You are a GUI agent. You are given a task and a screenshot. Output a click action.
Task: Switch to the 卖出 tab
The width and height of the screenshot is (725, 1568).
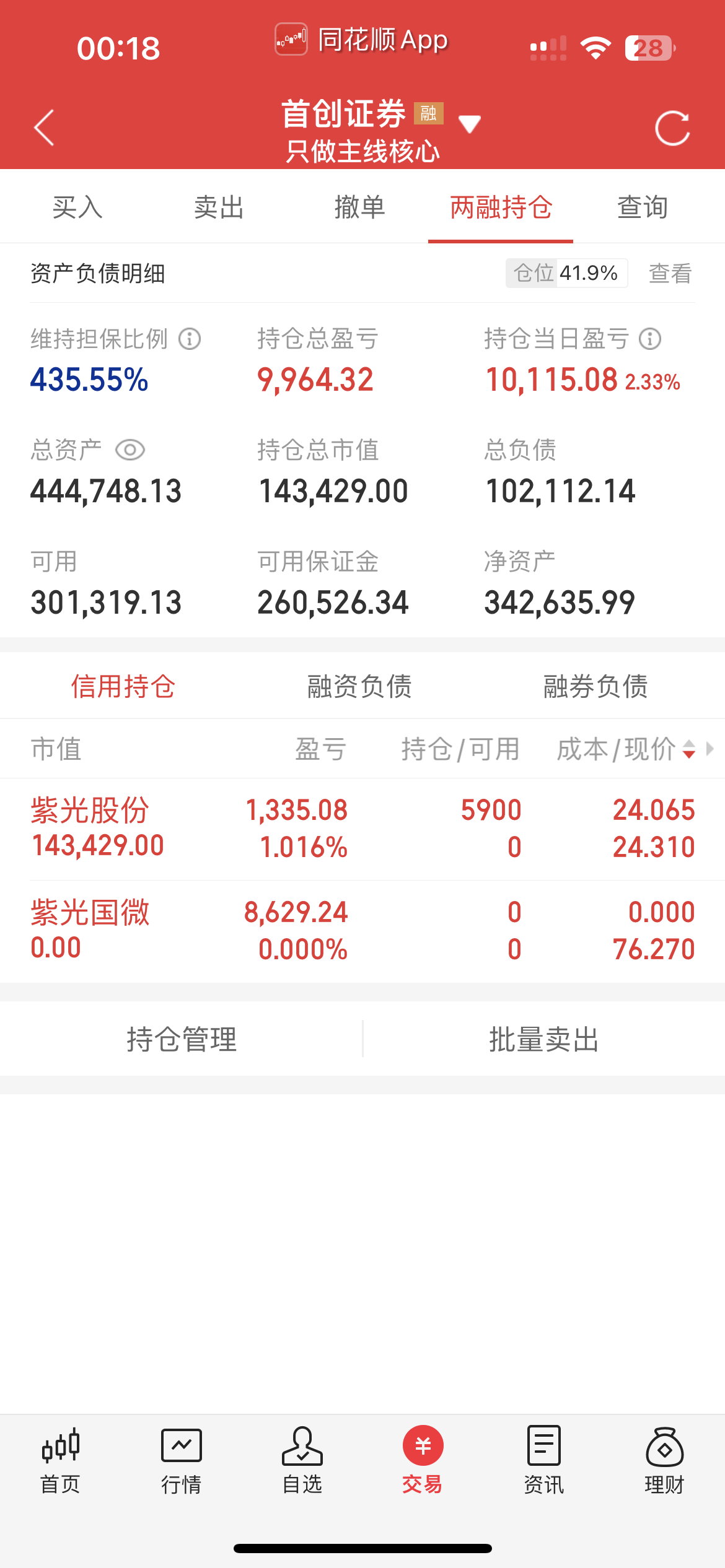[x=219, y=207]
